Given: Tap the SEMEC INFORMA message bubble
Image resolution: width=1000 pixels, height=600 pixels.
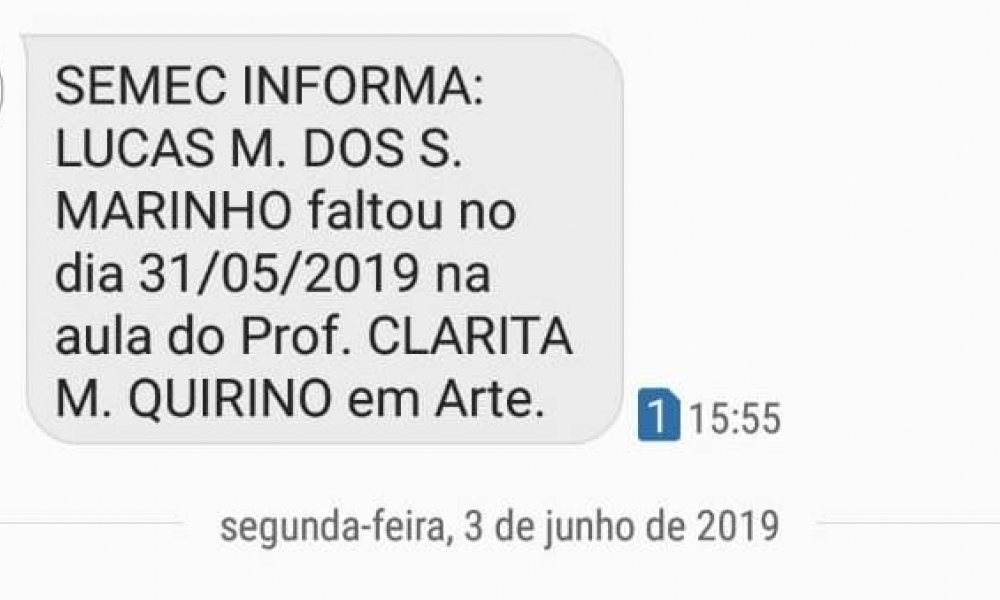Looking at the screenshot, I should point(320,240).
